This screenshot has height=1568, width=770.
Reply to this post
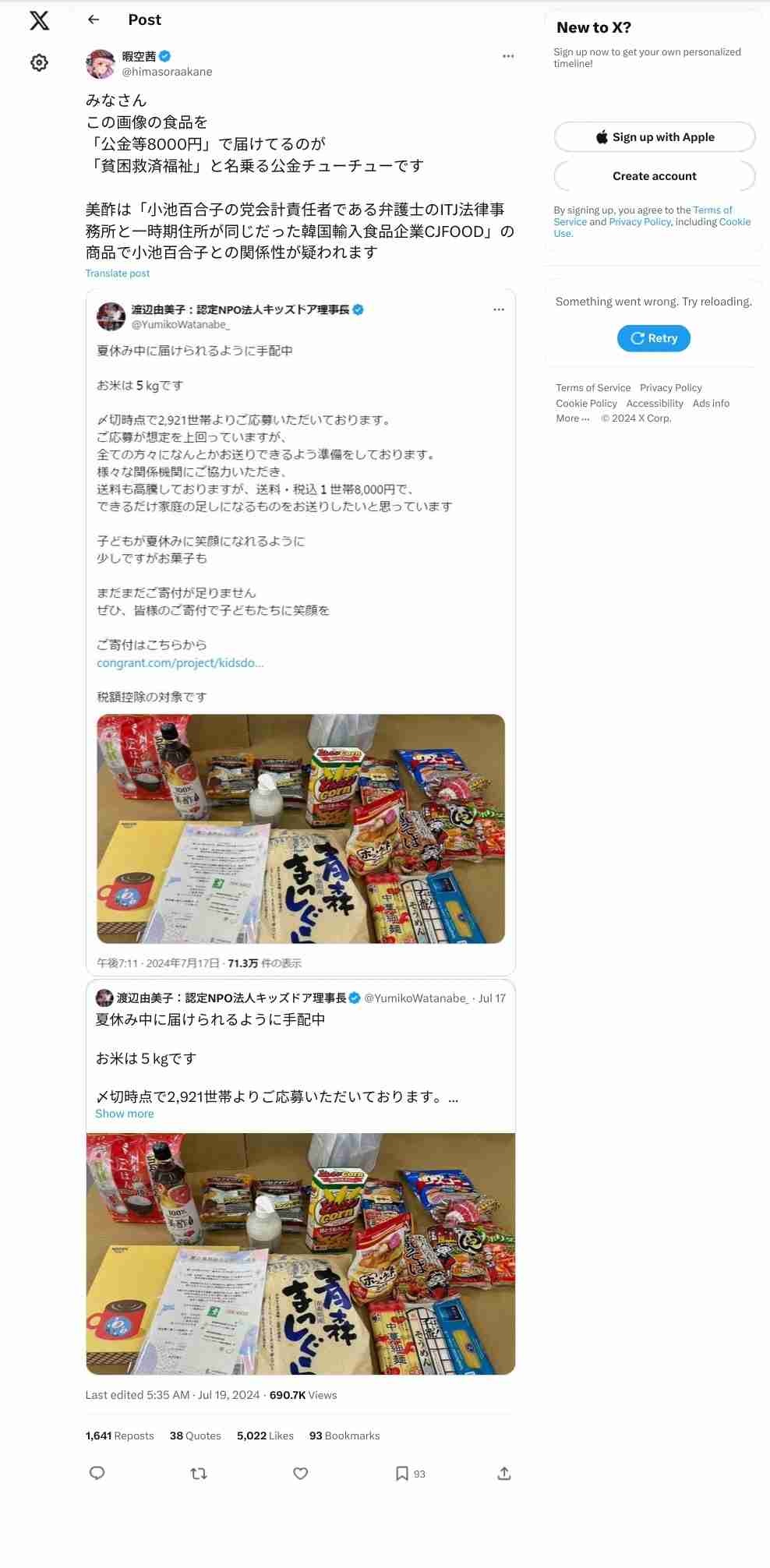pyautogui.click(x=97, y=1473)
